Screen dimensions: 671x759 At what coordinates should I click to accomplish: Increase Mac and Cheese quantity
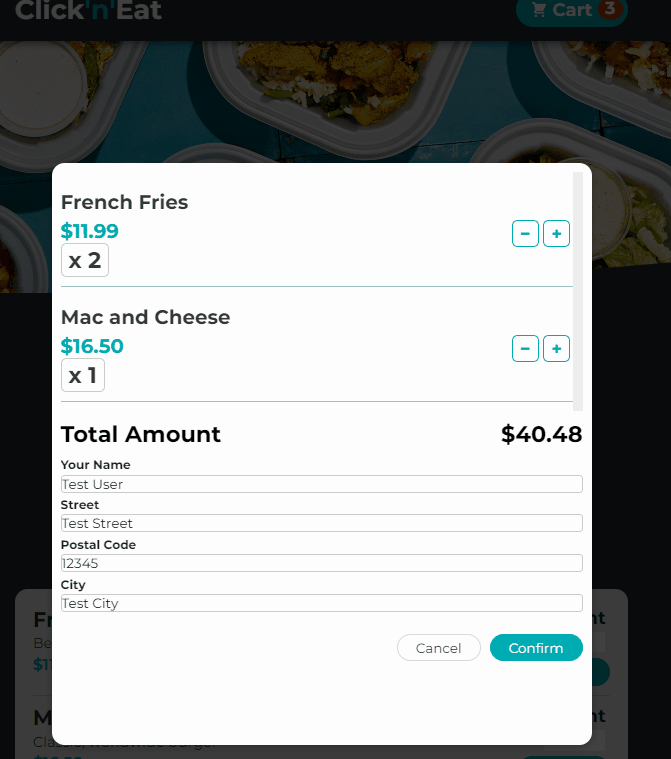tap(556, 349)
